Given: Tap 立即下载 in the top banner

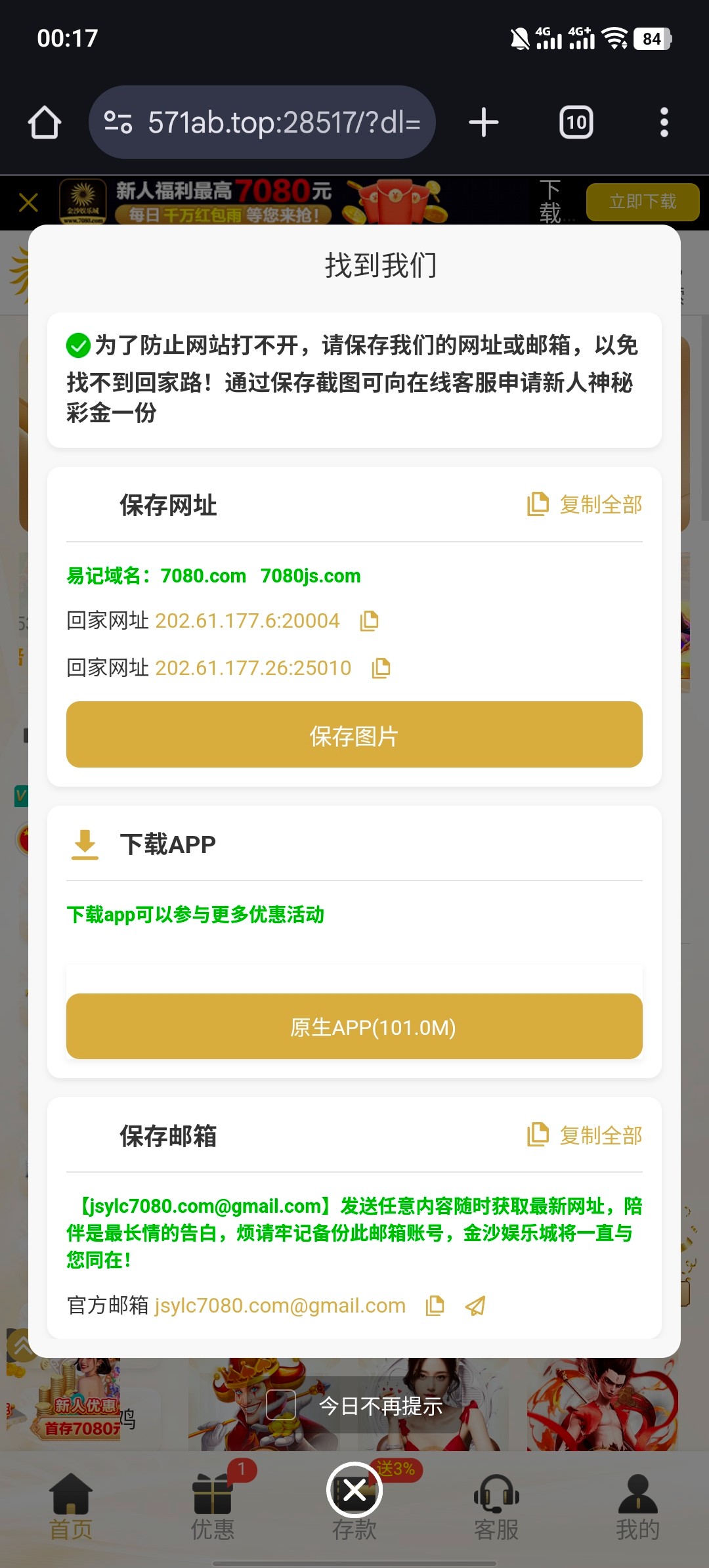Looking at the screenshot, I should [x=642, y=202].
